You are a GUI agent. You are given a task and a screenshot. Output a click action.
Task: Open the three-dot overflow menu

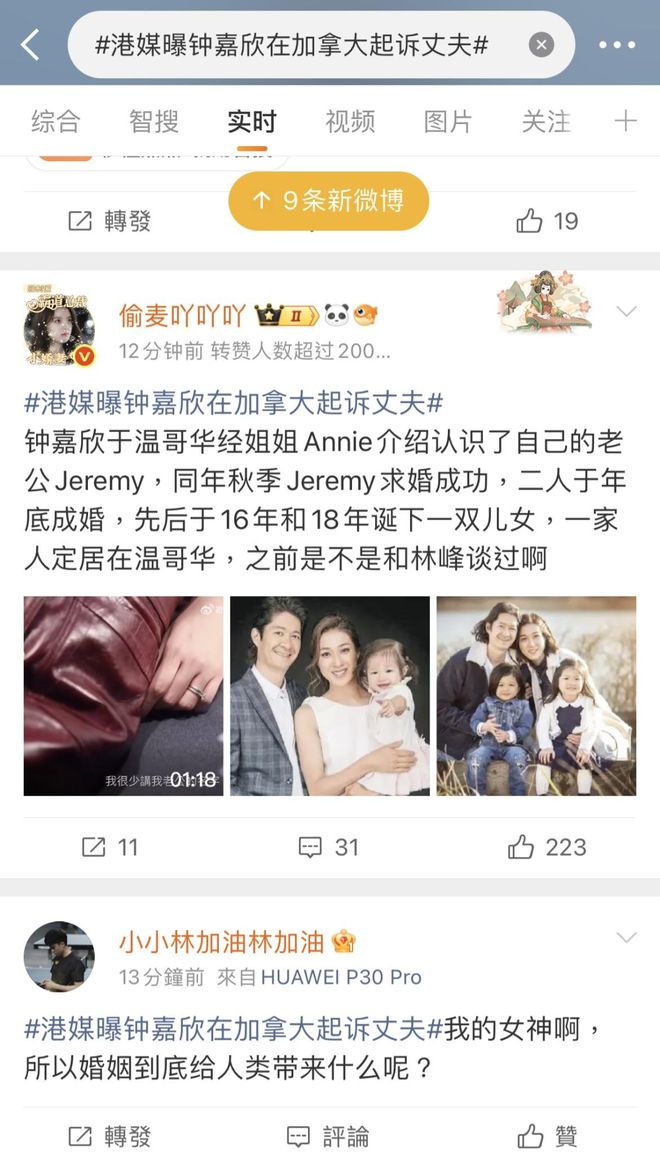point(617,45)
